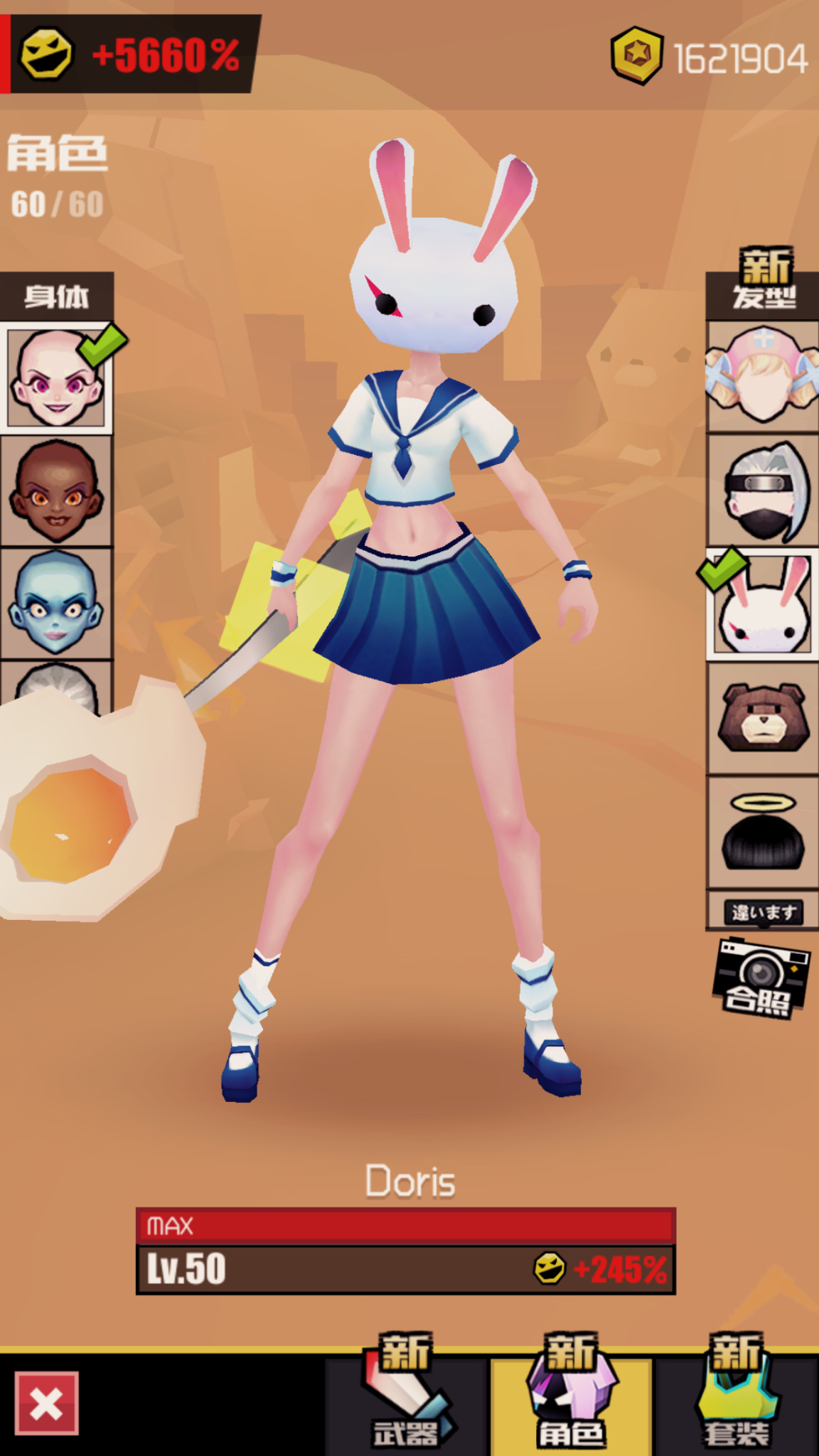Screen dimensions: 819x1456
Task: Select the pink nurse hairstyle
Action: tap(762, 377)
